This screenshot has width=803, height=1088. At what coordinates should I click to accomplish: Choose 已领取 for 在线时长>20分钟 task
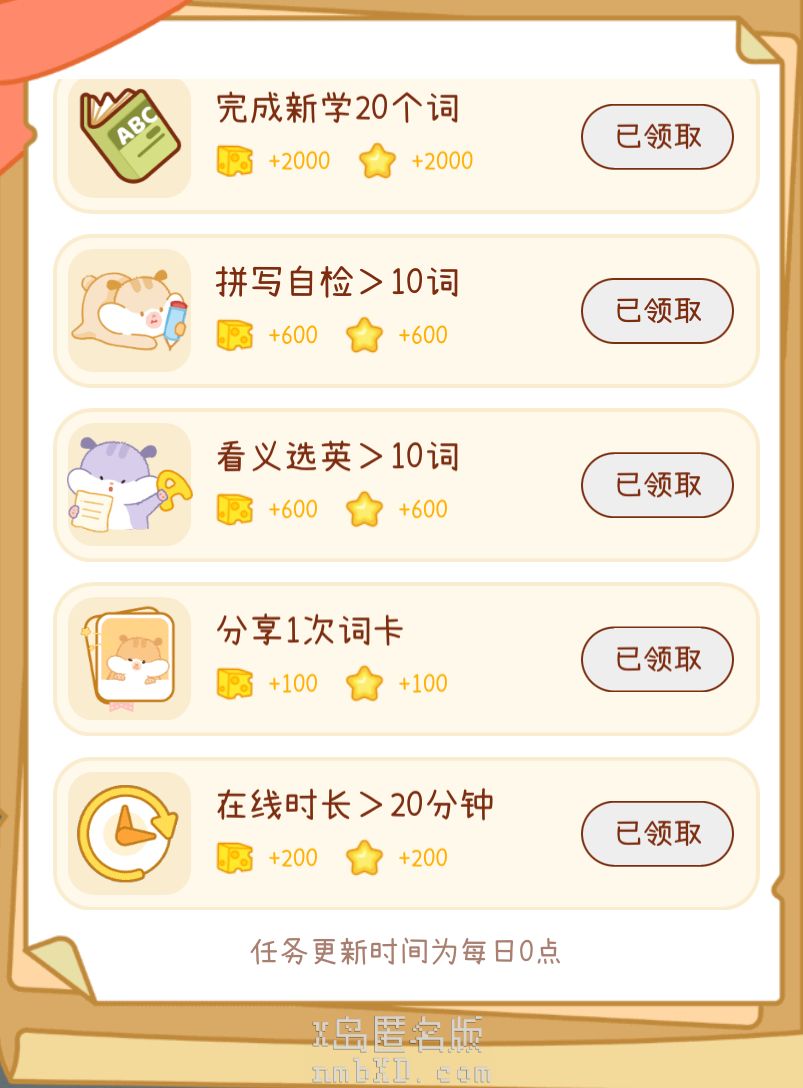[x=657, y=833]
